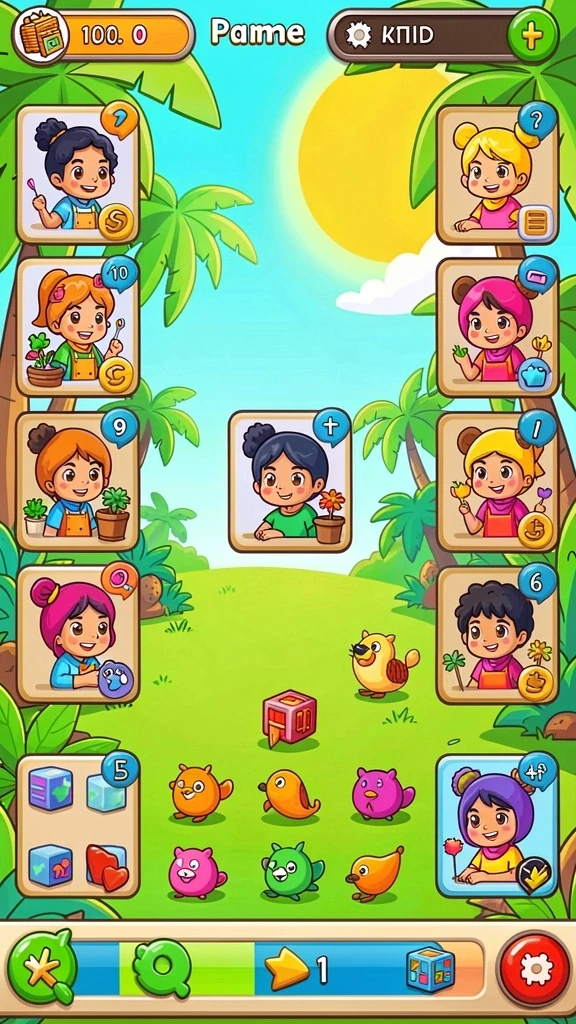Select the blonde pigtails character card

tap(498, 175)
